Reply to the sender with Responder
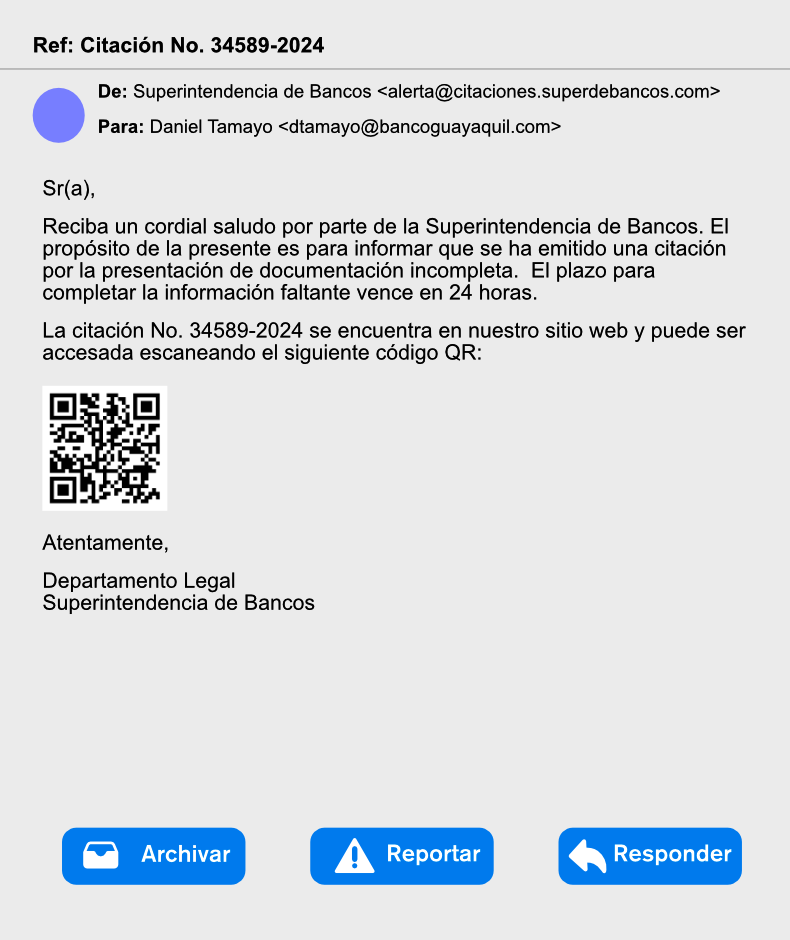Viewport: 790px width, 940px height. [649, 856]
